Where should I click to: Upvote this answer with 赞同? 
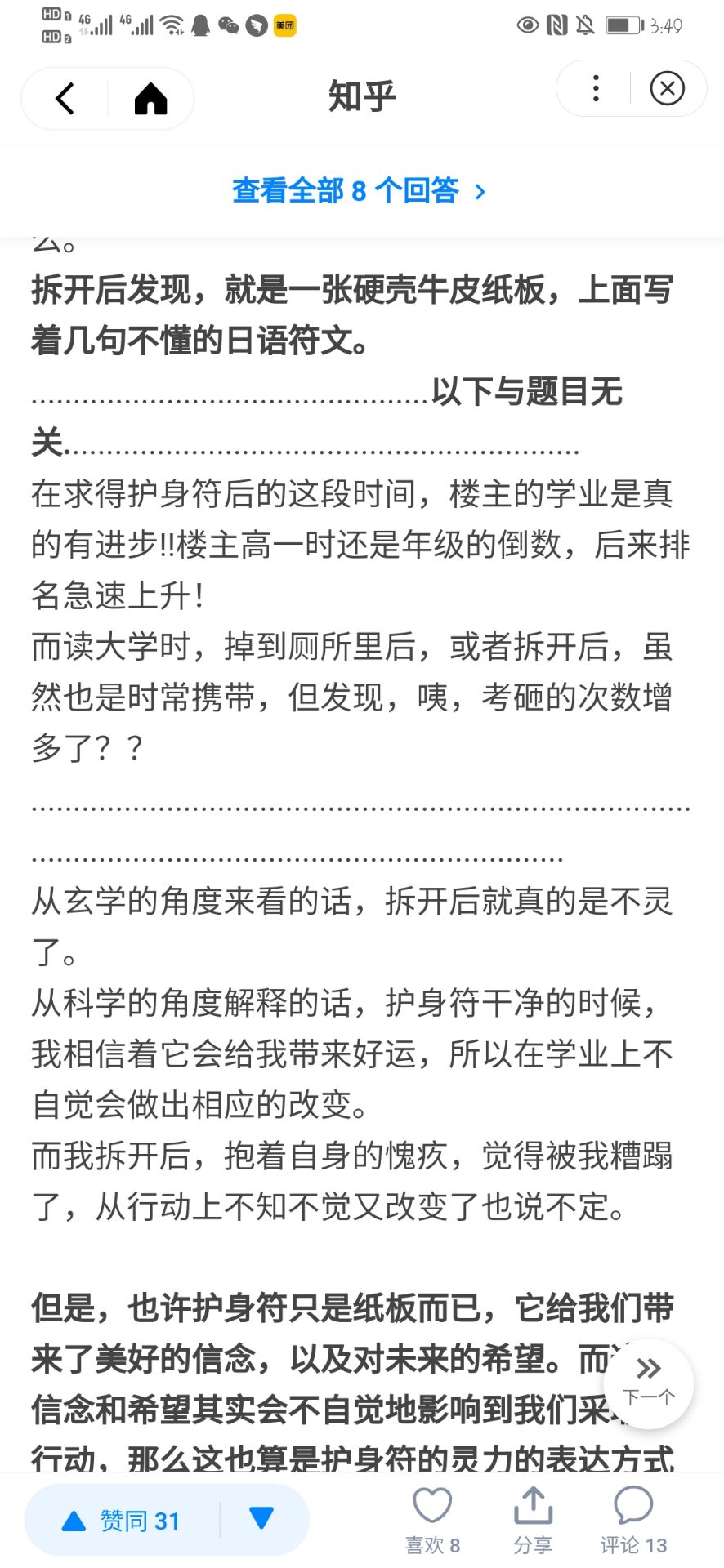click(123, 1521)
